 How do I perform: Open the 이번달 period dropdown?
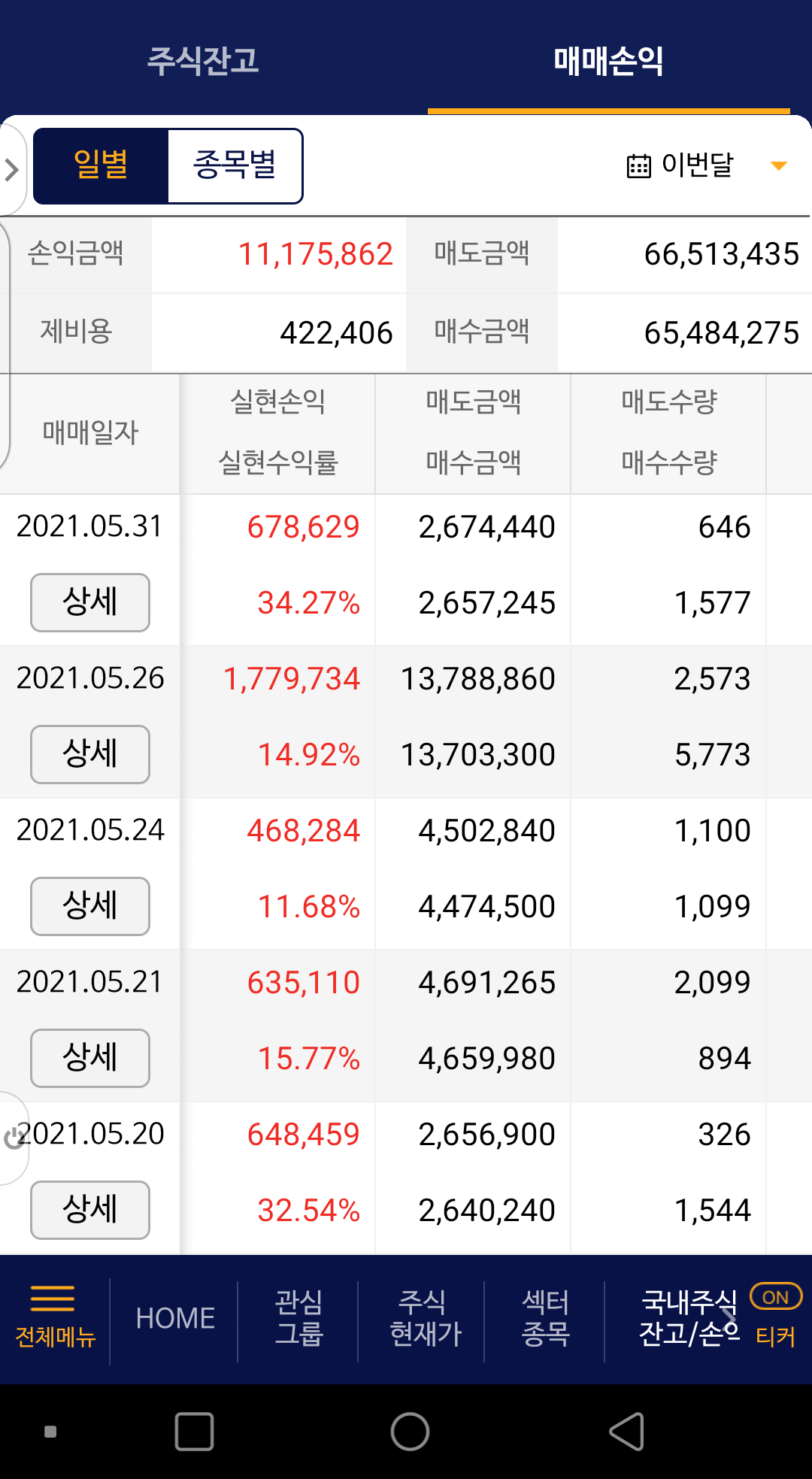click(x=707, y=165)
